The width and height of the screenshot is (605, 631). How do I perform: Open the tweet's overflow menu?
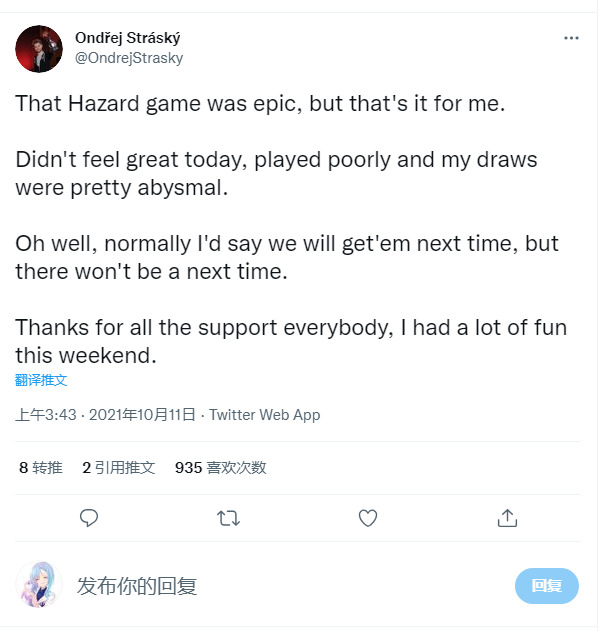pyautogui.click(x=571, y=38)
